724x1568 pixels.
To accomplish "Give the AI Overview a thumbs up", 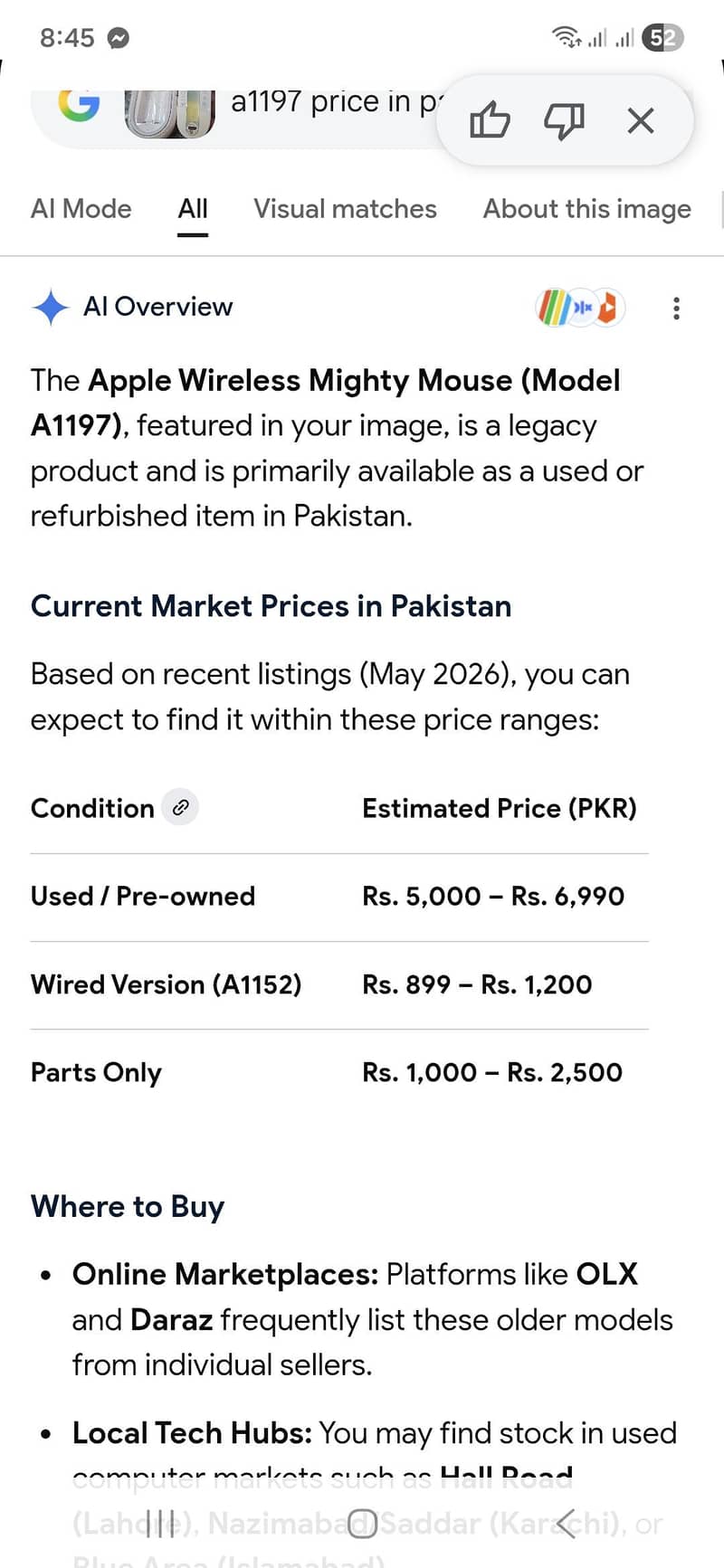I will (x=490, y=120).
